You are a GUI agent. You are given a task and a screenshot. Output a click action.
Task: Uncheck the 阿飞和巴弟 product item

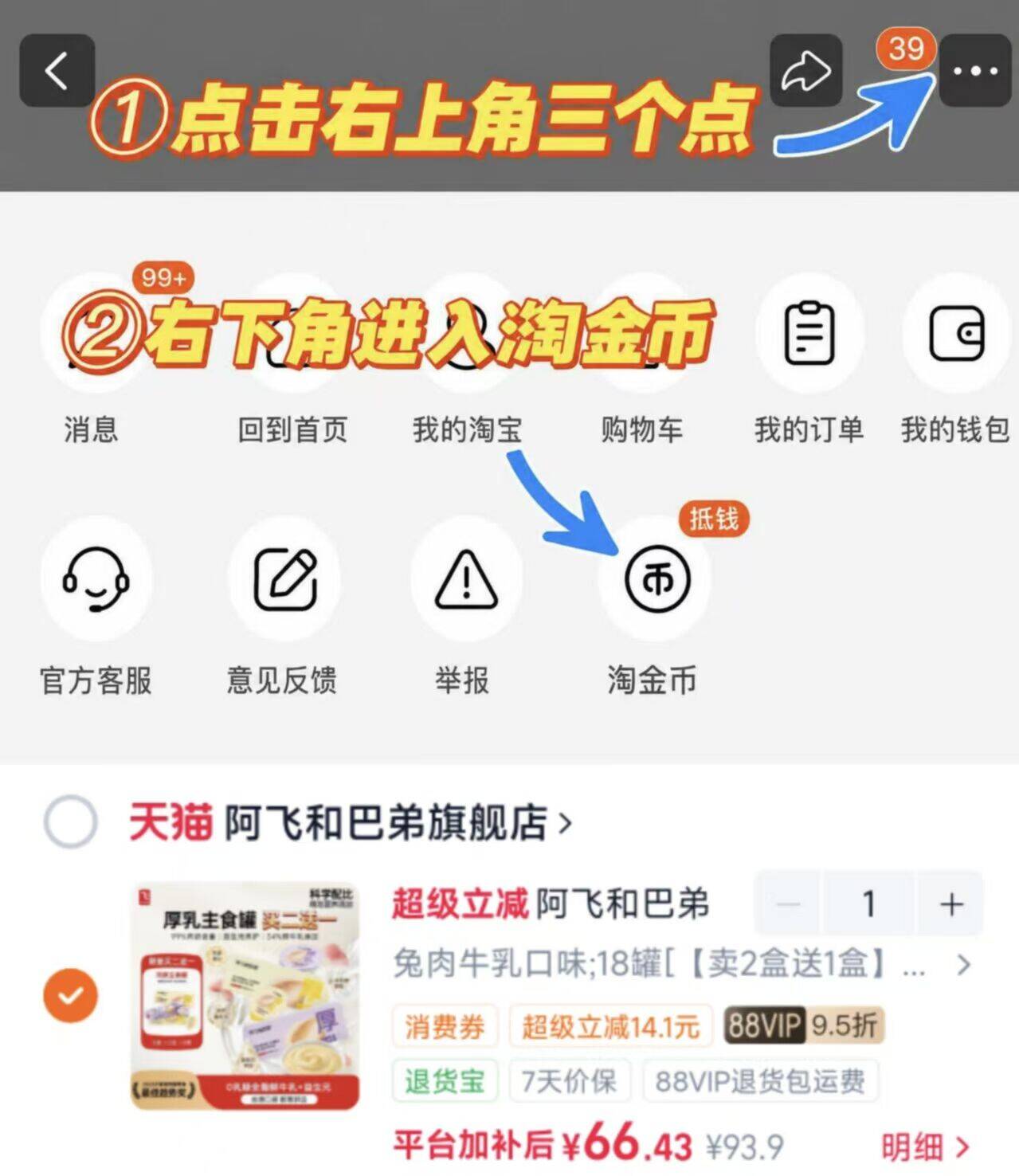coord(70,995)
